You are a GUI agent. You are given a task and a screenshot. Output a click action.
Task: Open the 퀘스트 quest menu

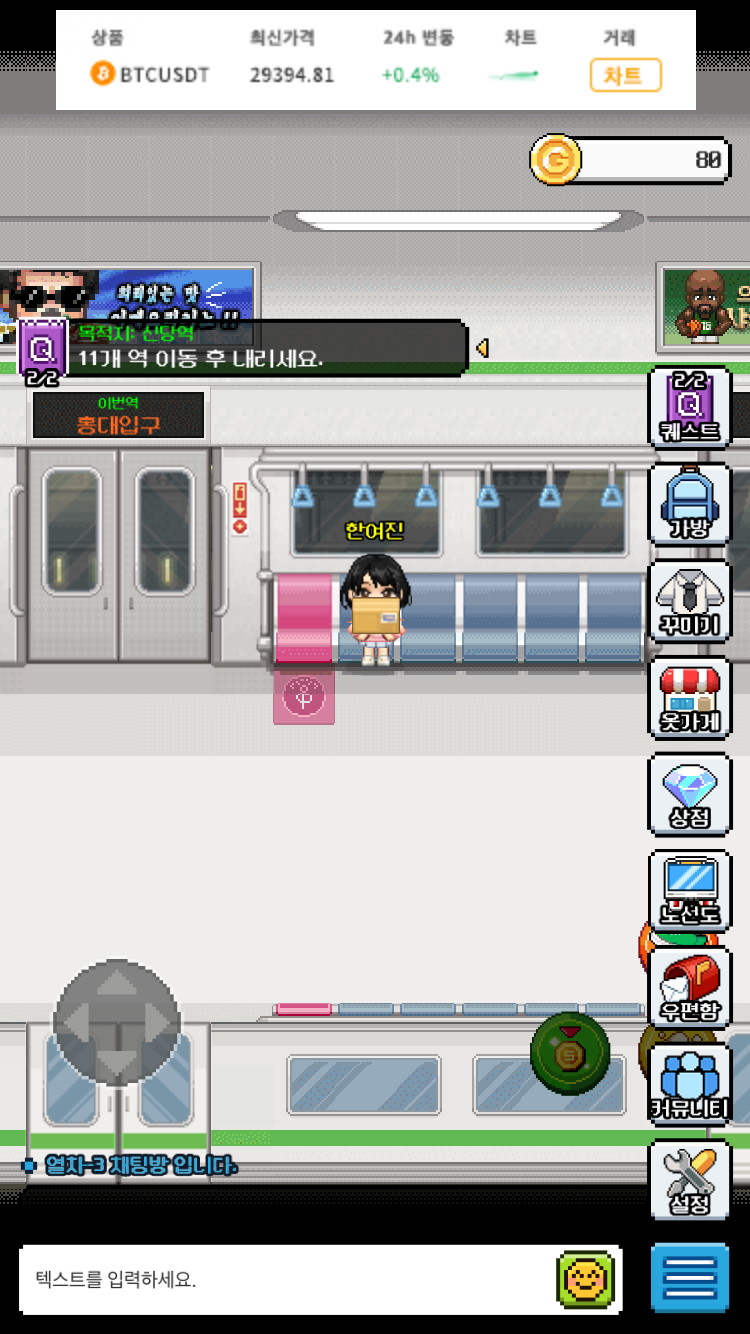(x=689, y=408)
